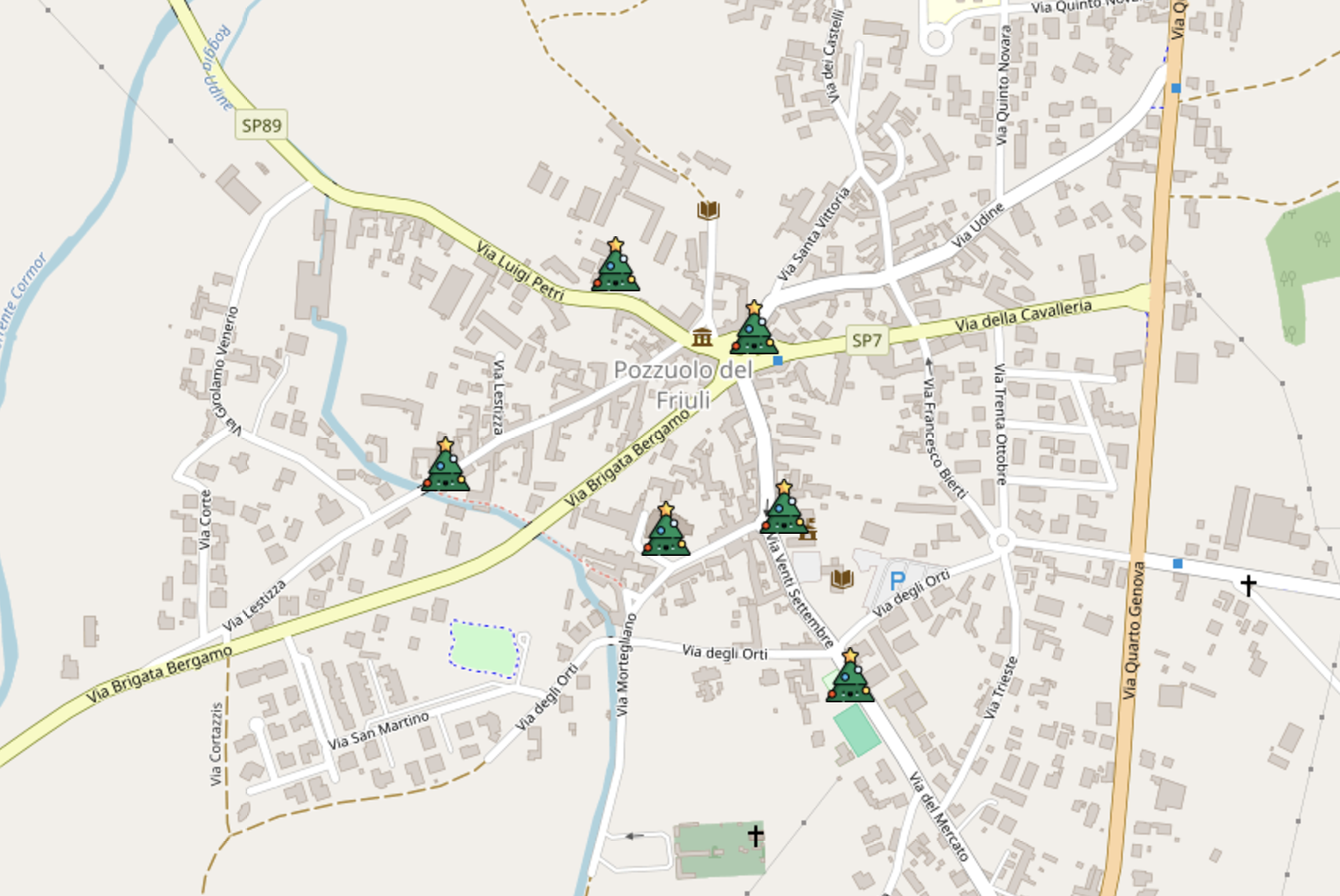Tap the Christmas tree marker on Via Luigi Petri
Screen dimensions: 1340x896
[x=616, y=266]
